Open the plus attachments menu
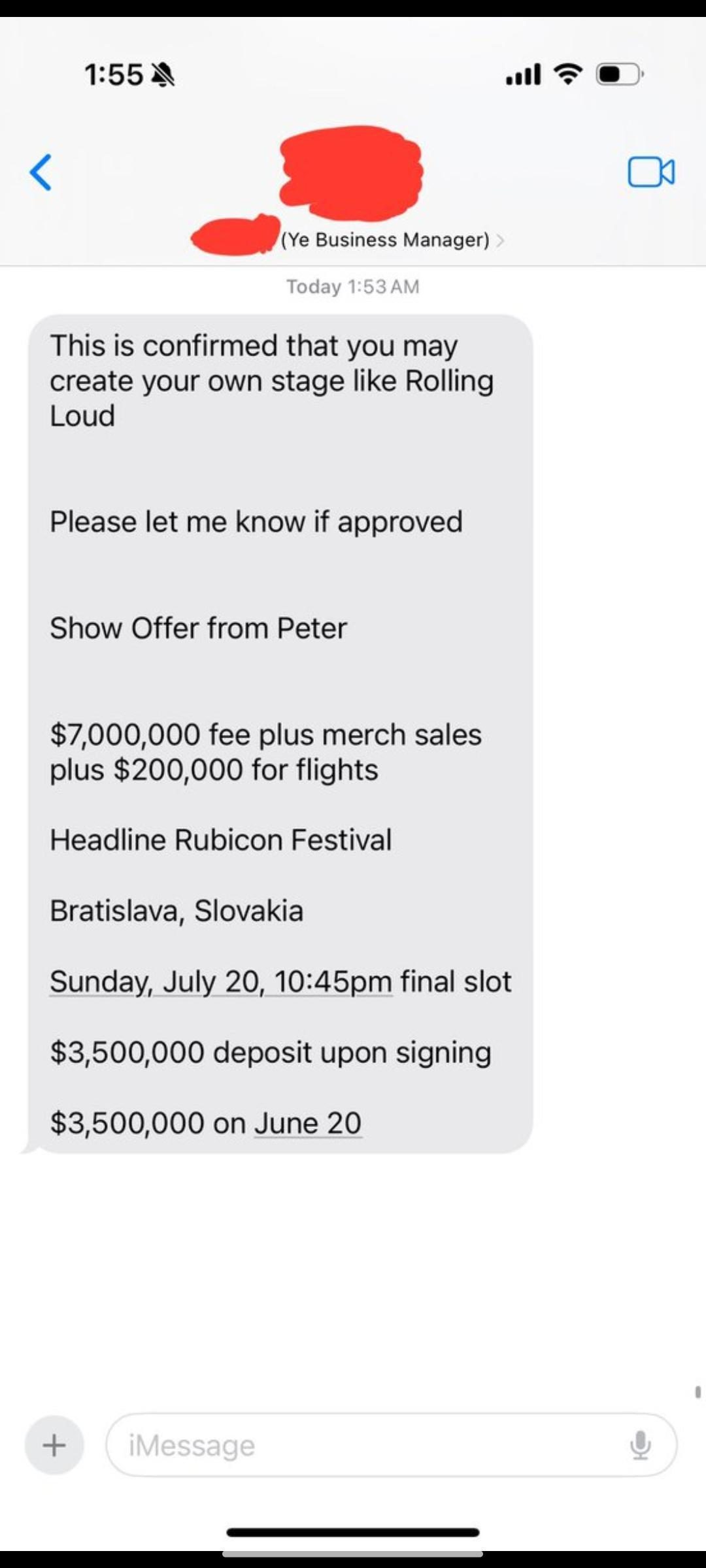 [x=54, y=1445]
